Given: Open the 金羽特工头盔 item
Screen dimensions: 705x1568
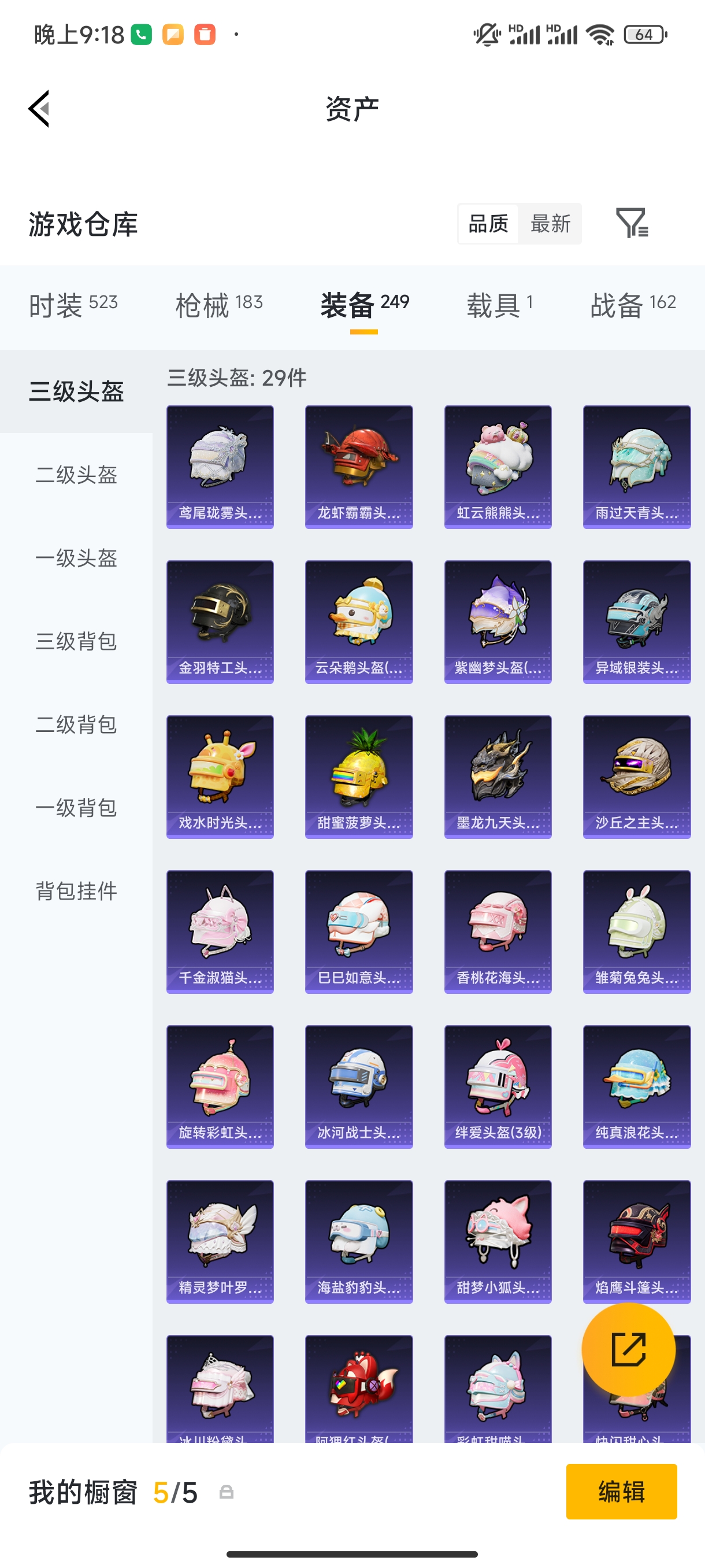Looking at the screenshot, I should (220, 622).
